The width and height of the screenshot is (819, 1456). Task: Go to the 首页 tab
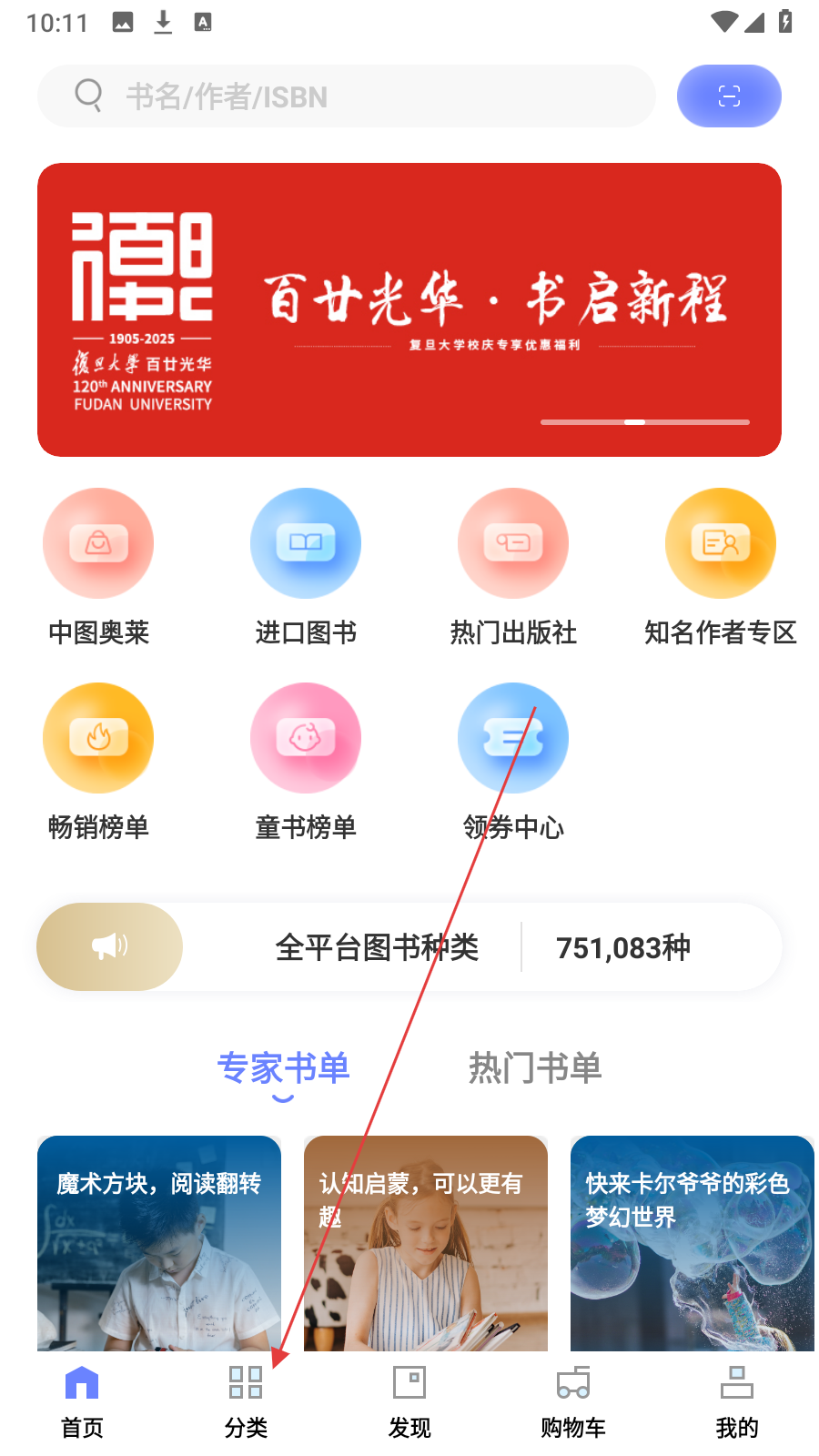(x=82, y=1401)
